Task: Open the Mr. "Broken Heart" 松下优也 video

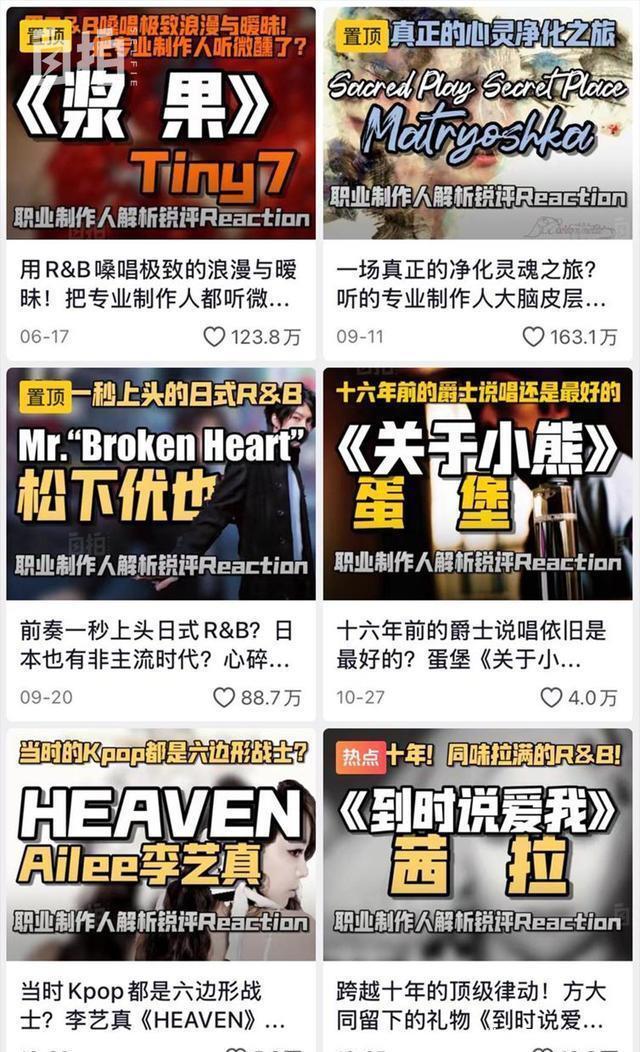Action: (161, 484)
